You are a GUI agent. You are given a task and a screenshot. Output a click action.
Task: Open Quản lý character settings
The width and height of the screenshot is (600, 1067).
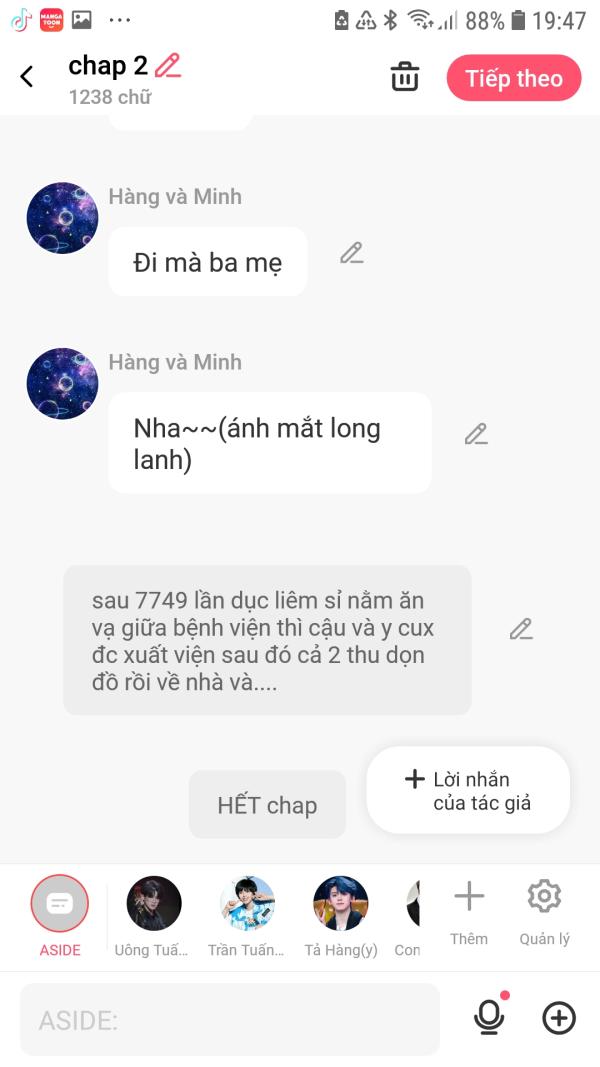(x=544, y=908)
